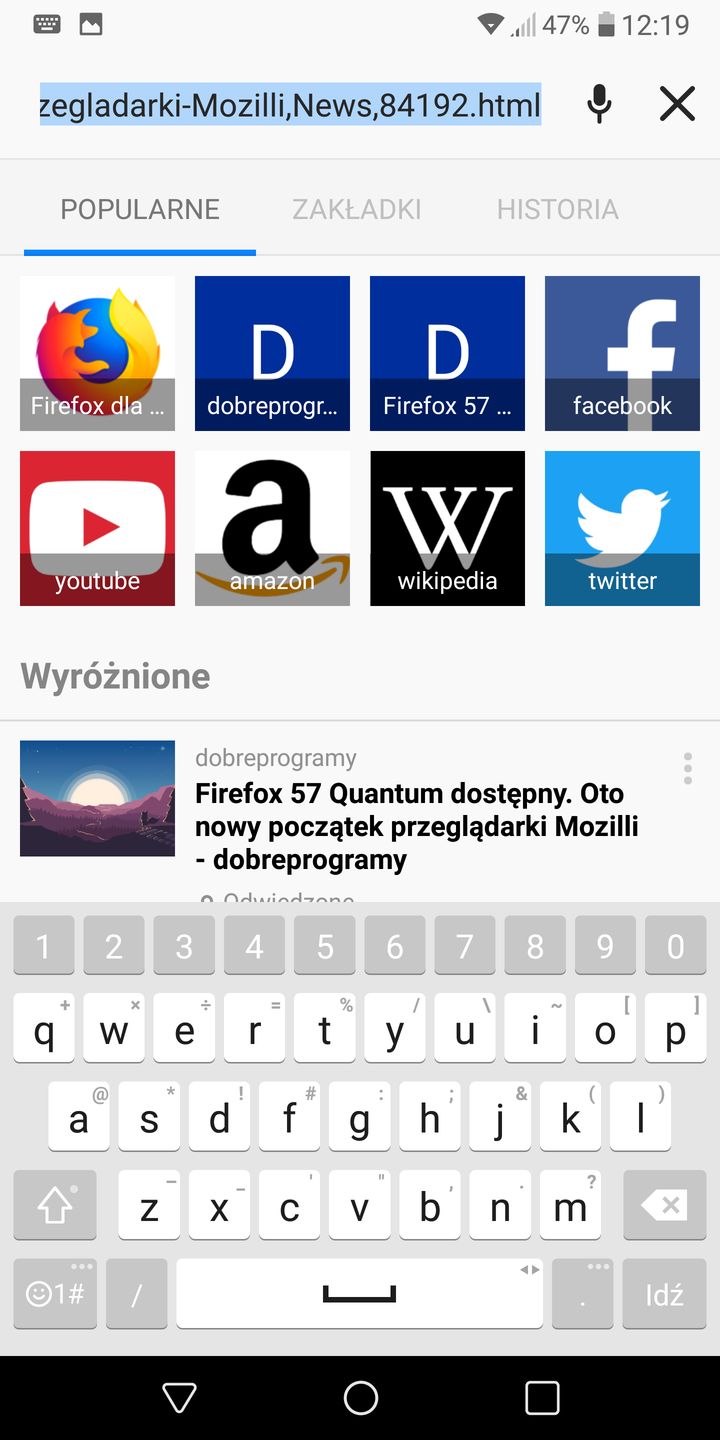Open the Firefox dla tile

[97, 353]
